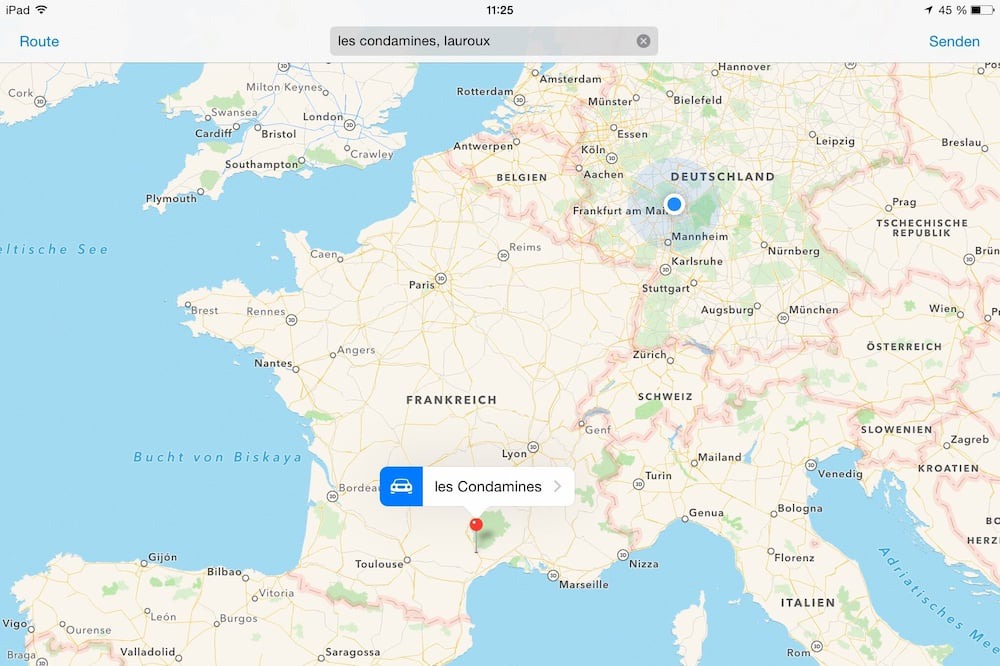Tap the red location pin
The width and height of the screenshot is (1000, 666).
coord(476,525)
